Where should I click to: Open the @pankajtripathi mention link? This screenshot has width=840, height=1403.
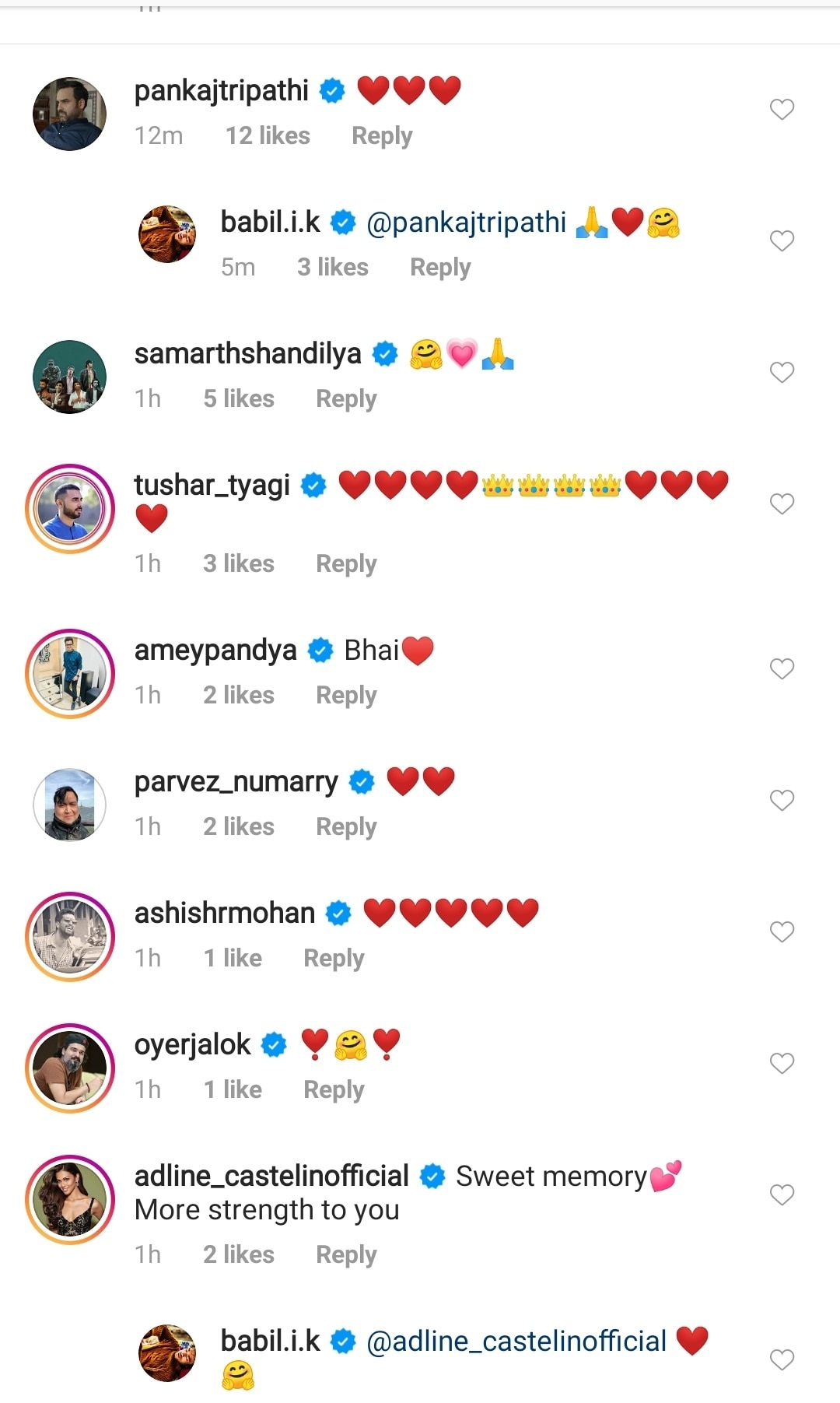click(466, 223)
